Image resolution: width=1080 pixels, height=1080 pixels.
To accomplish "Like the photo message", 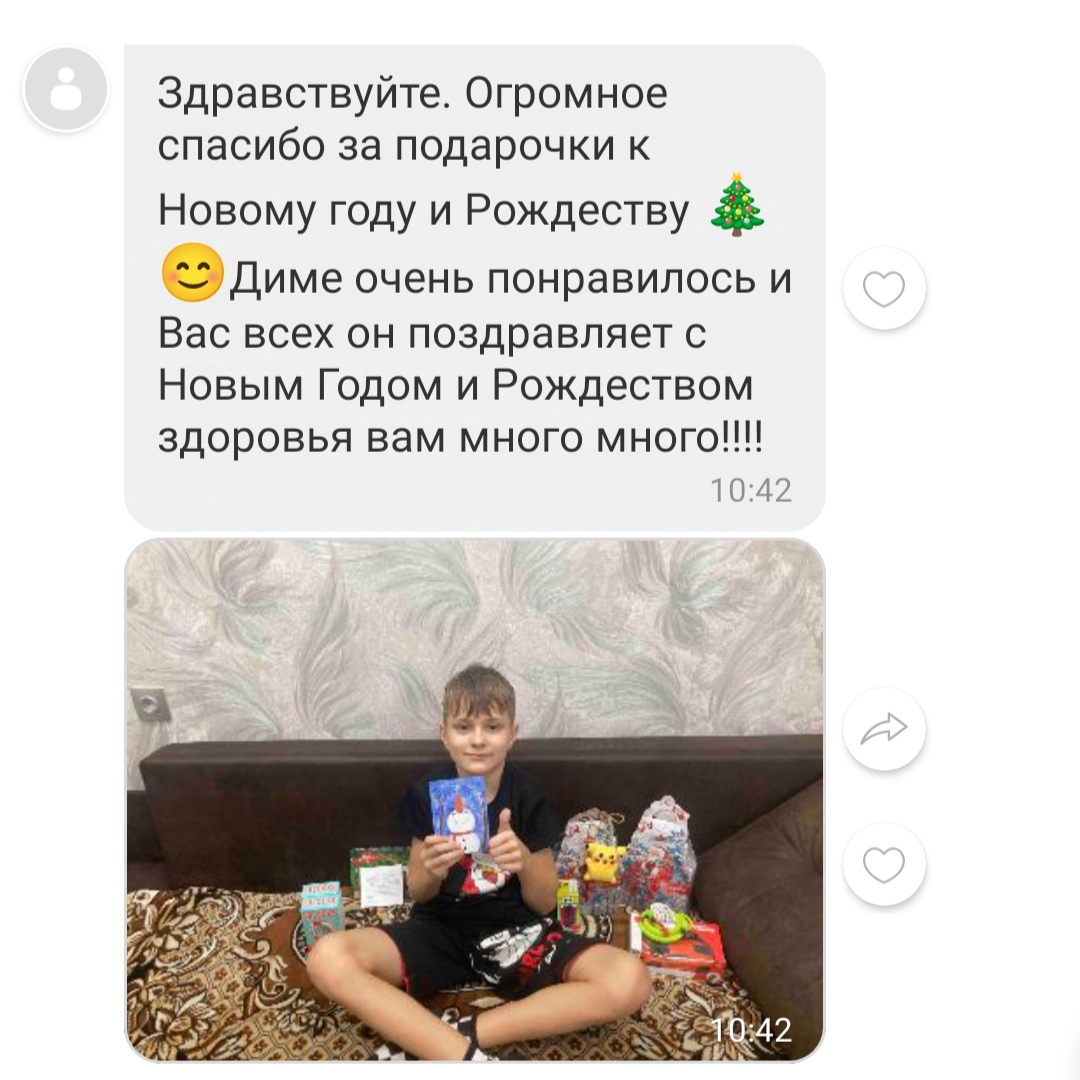I will [884, 864].
